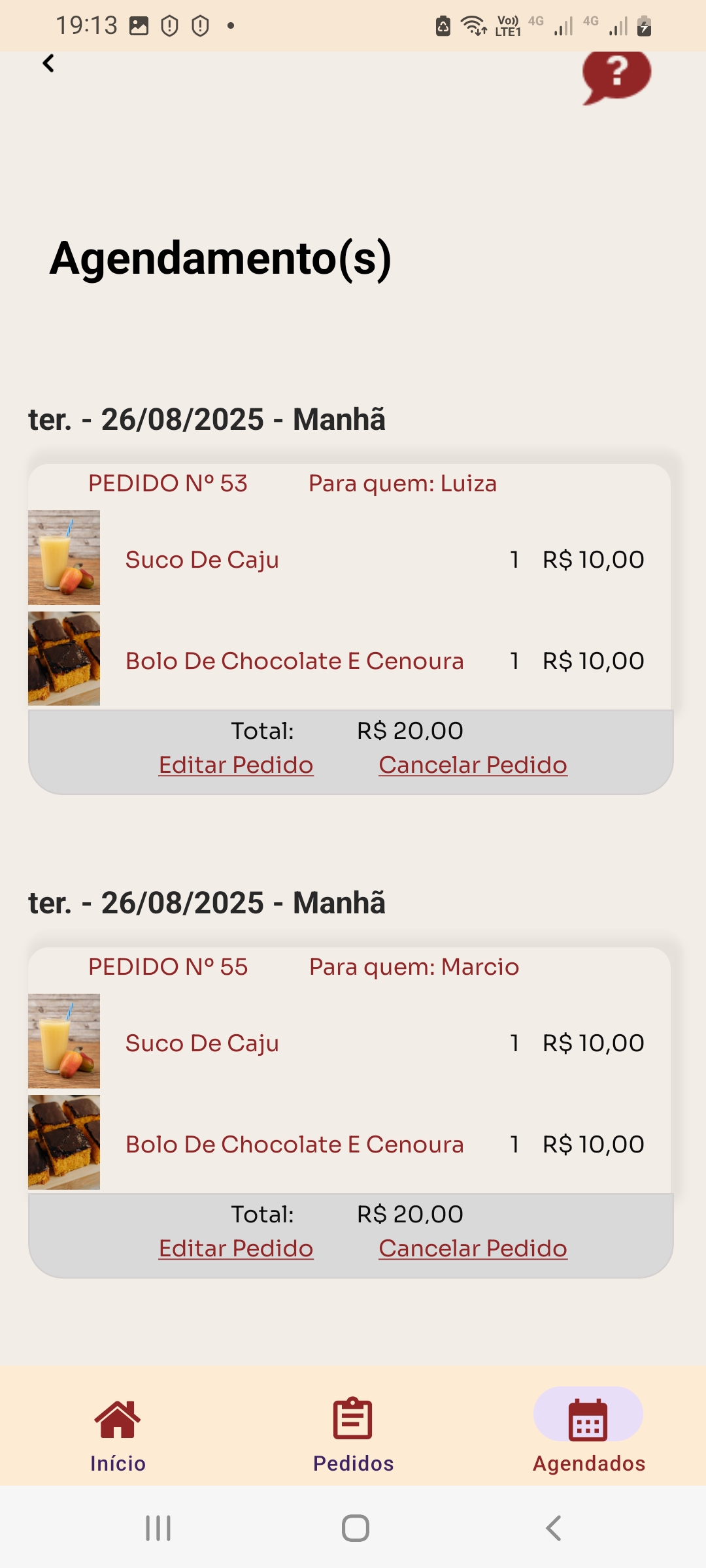
Task: Tap the back arrow at top left
Action: coord(48,63)
